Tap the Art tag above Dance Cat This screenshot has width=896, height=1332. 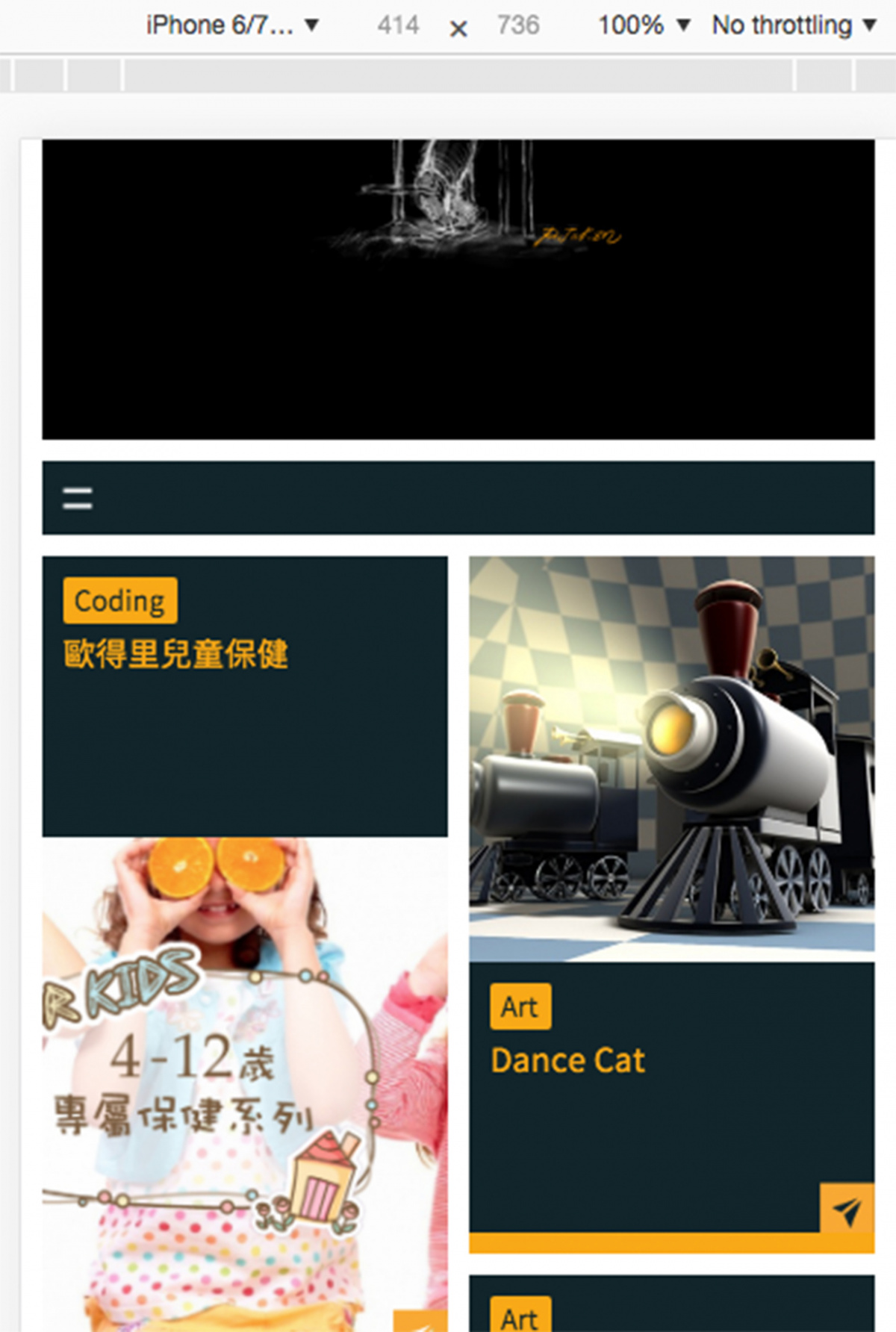520,1006
